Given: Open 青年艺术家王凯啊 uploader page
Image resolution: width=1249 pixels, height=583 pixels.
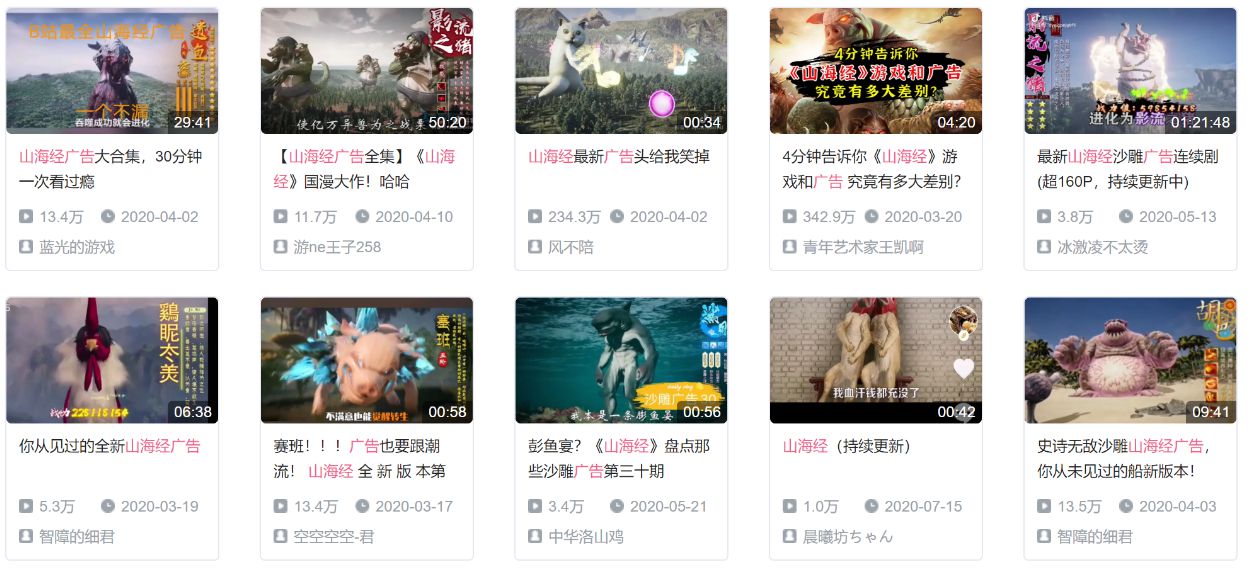Looking at the screenshot, I should (x=863, y=247).
